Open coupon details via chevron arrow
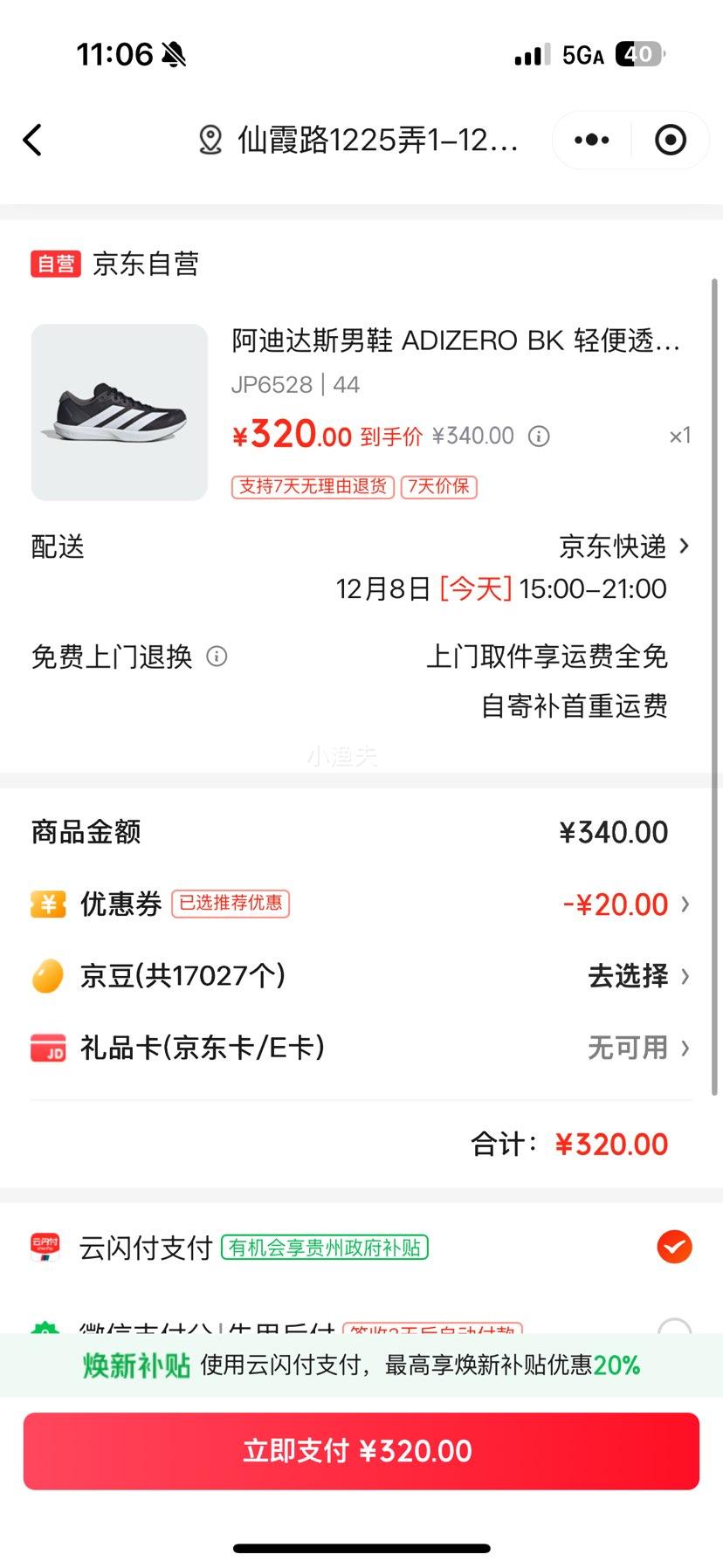This screenshot has height=1568, width=723. coord(686,904)
